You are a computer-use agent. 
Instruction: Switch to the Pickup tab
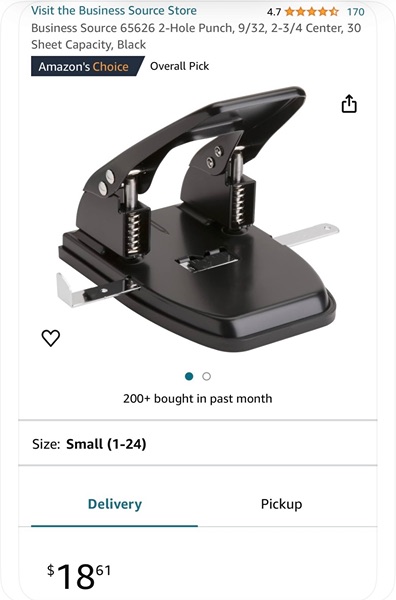coord(281,504)
